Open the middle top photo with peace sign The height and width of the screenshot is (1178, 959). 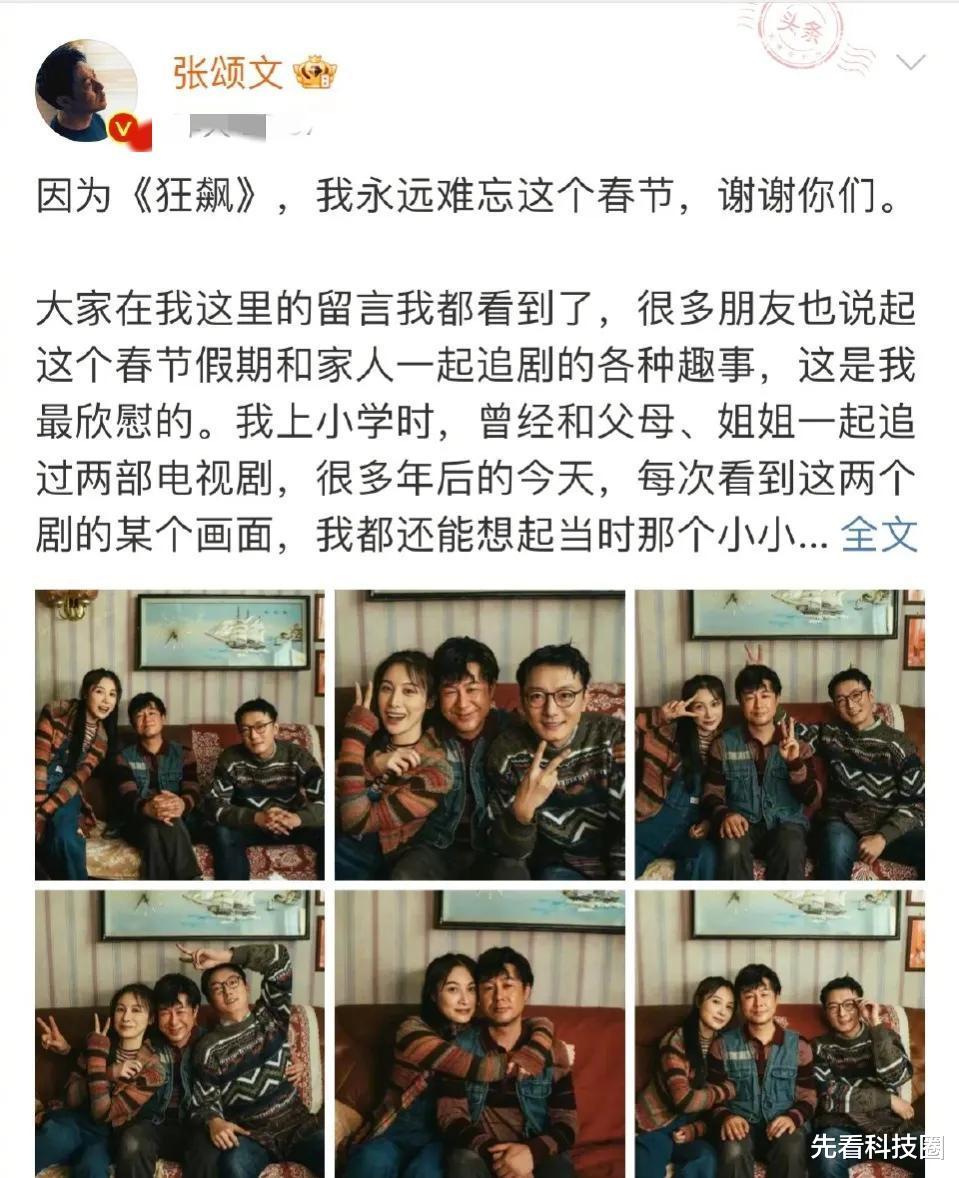coord(479,735)
